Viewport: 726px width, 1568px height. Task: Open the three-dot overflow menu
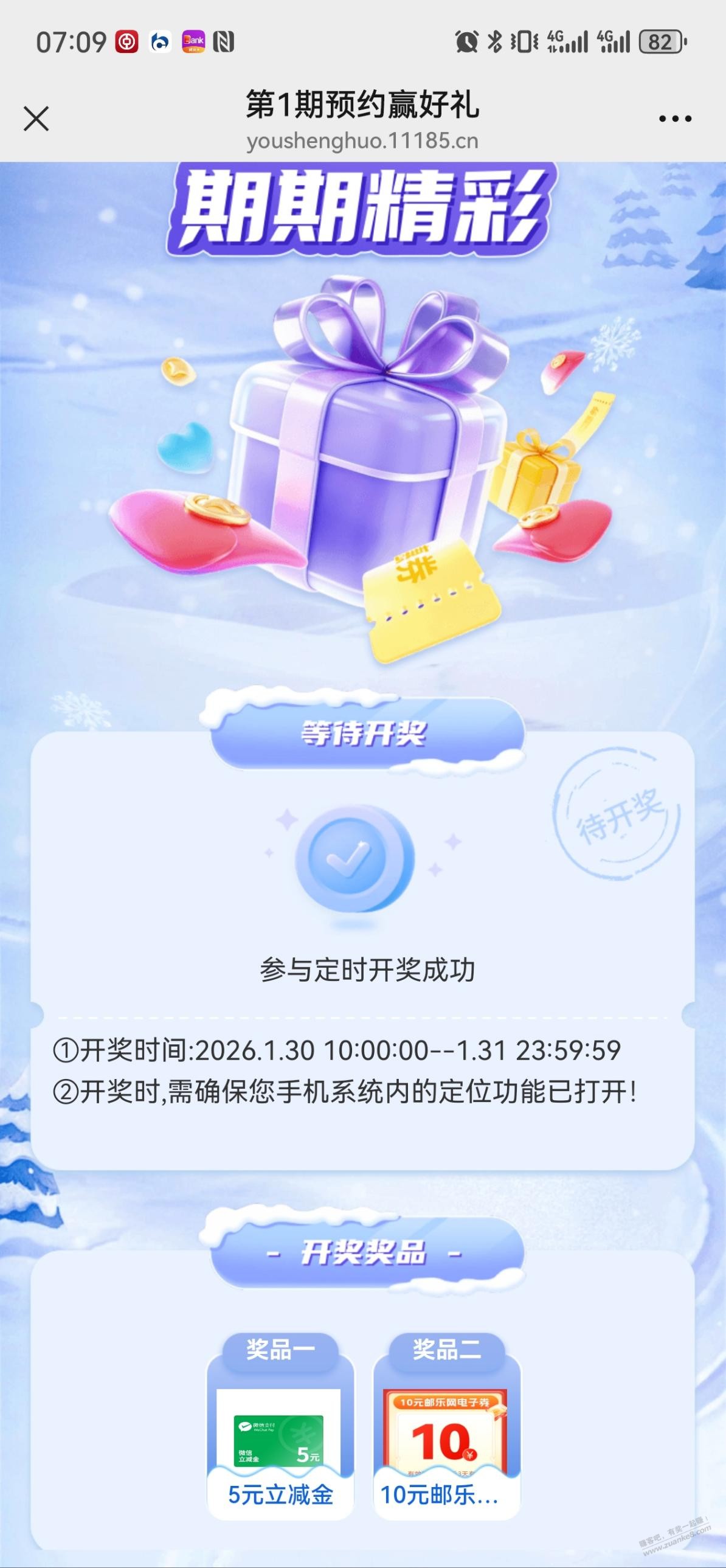pyautogui.click(x=675, y=119)
